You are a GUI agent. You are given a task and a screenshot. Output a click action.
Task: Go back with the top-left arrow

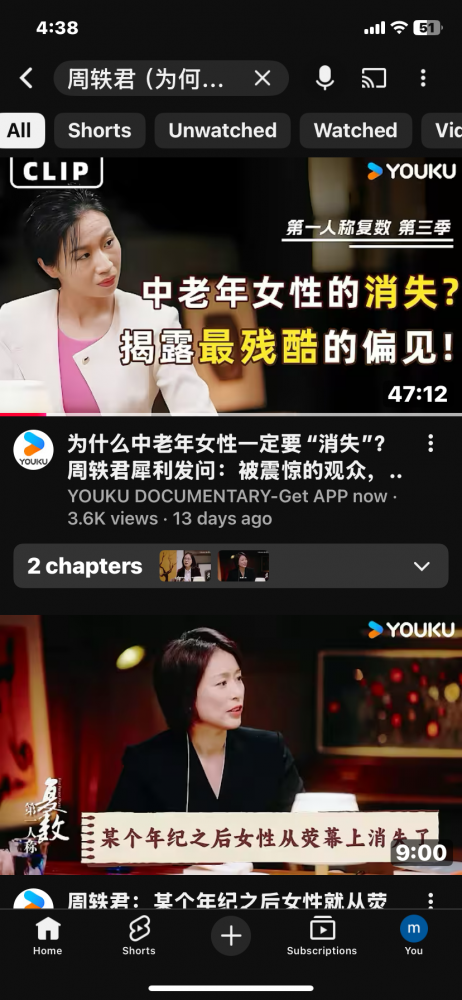tap(26, 78)
